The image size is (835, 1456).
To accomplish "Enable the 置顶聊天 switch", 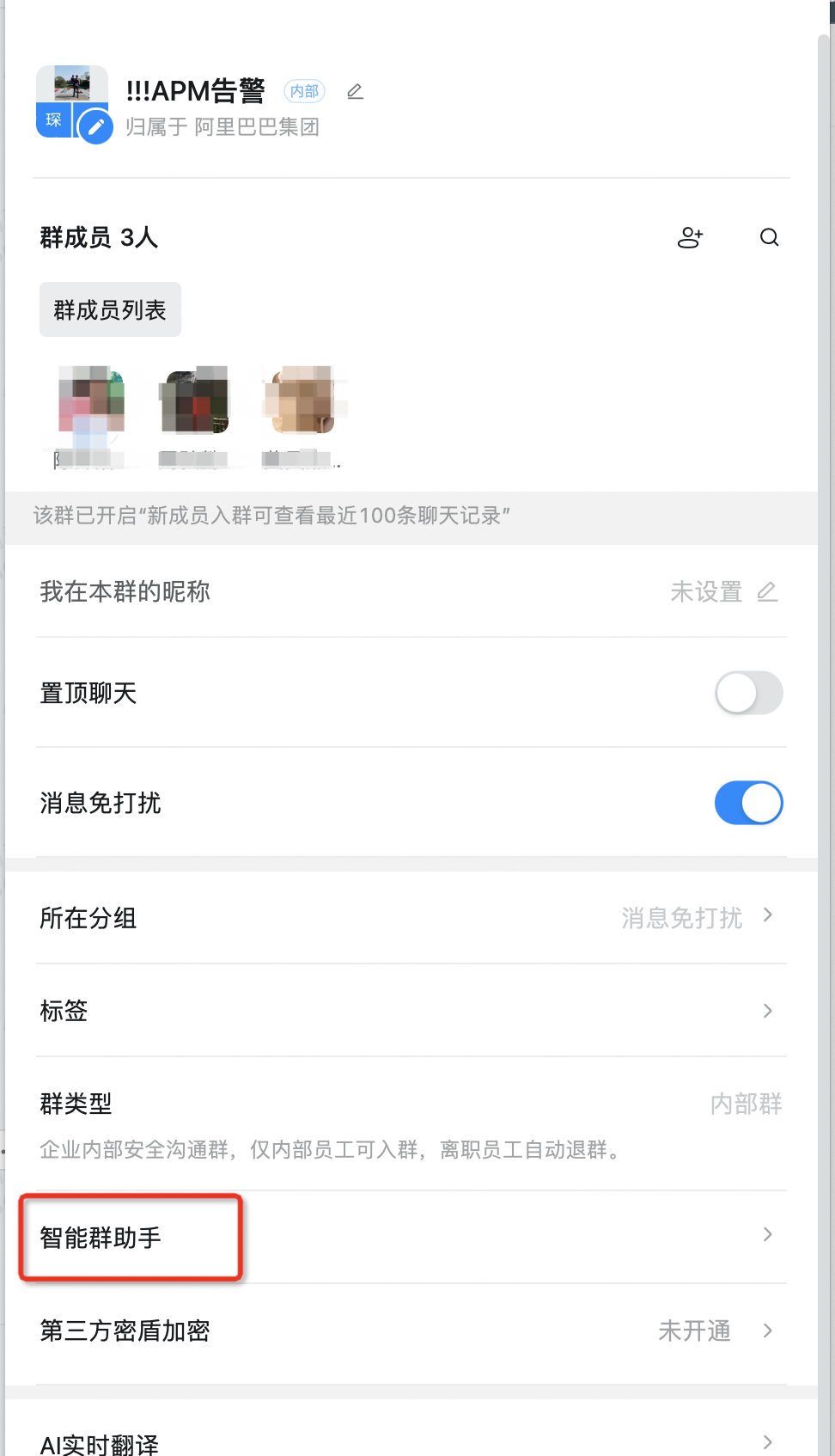I will coord(748,693).
